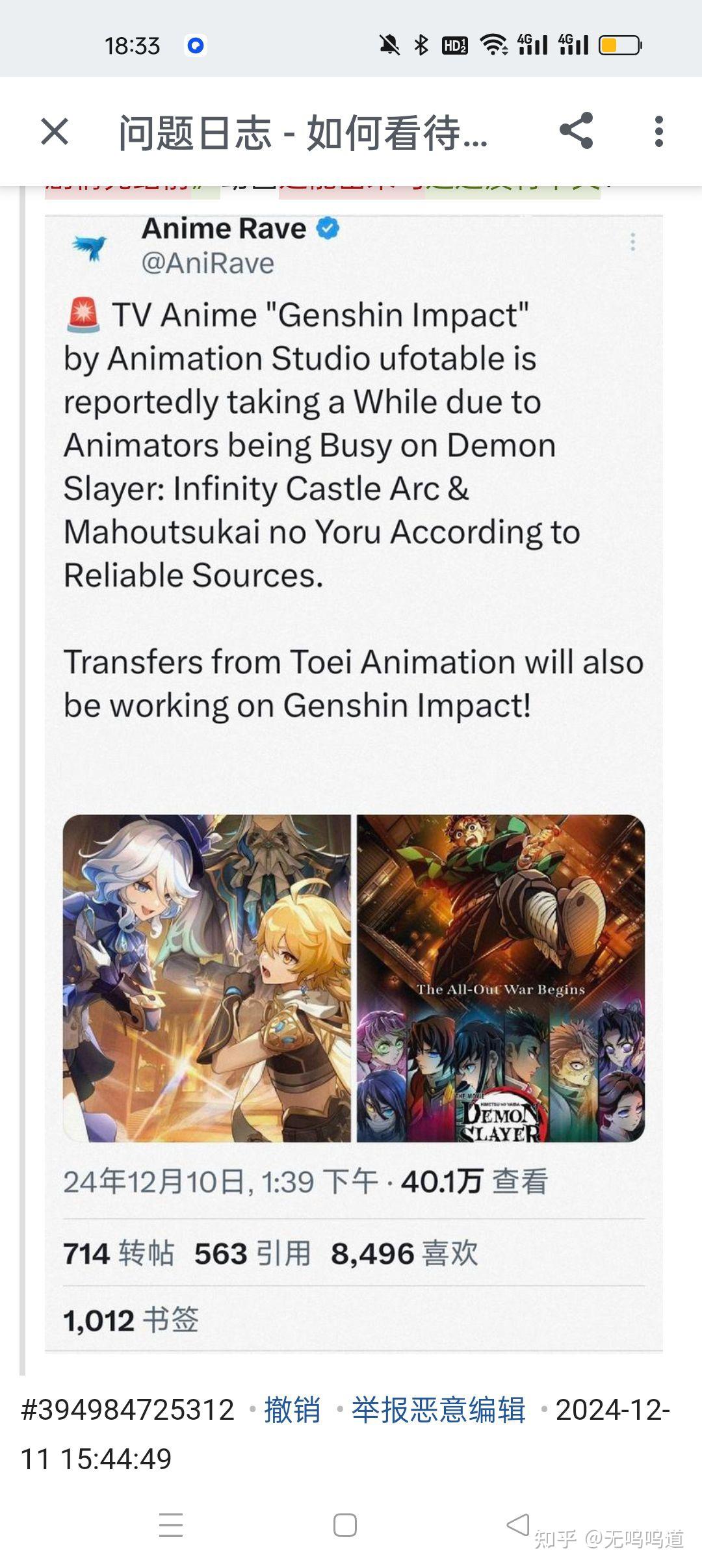Go back with the system back button
Image resolution: width=702 pixels, height=1568 pixels.
point(518,1524)
